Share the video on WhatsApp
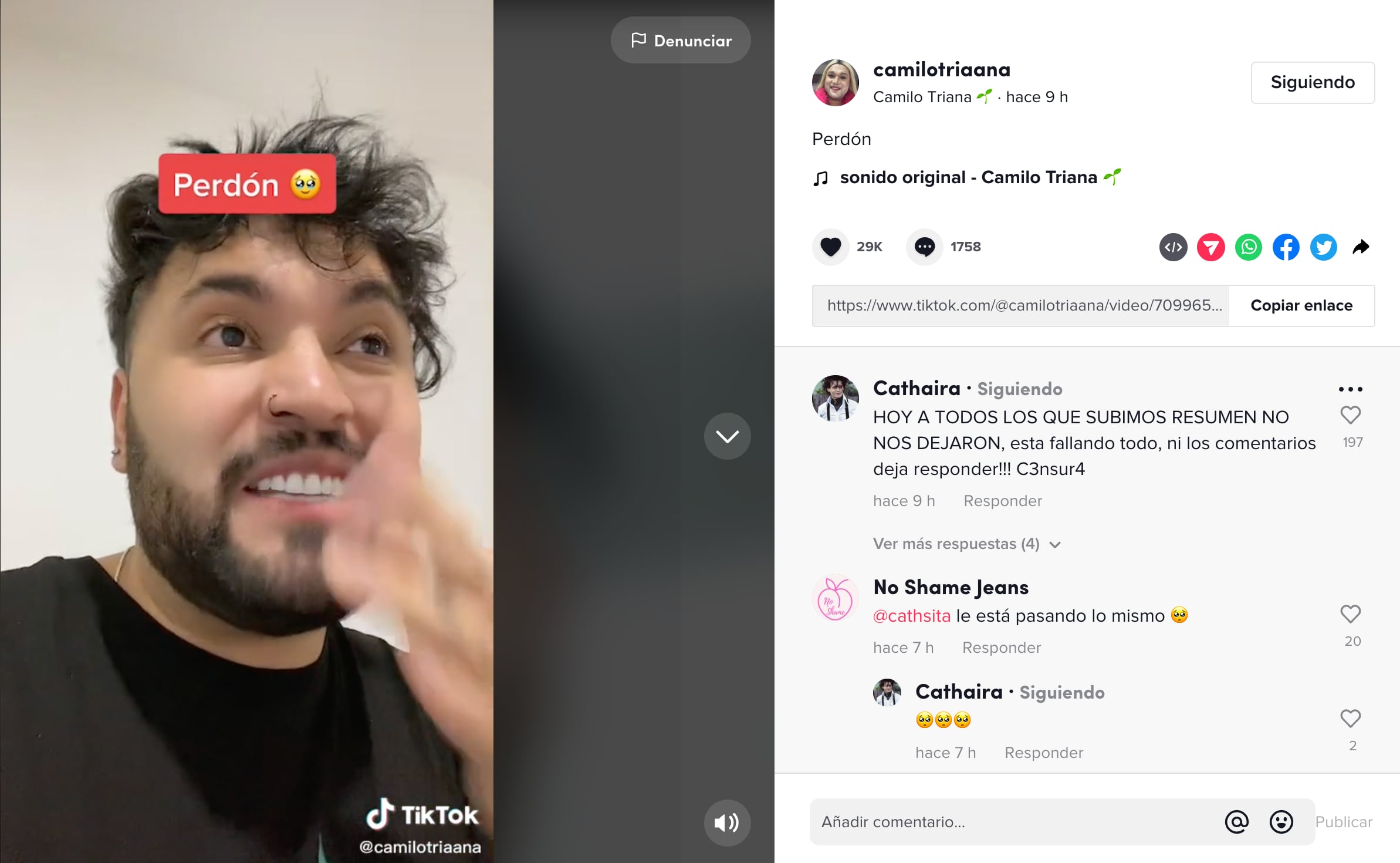The image size is (1400, 863). pyautogui.click(x=1248, y=247)
